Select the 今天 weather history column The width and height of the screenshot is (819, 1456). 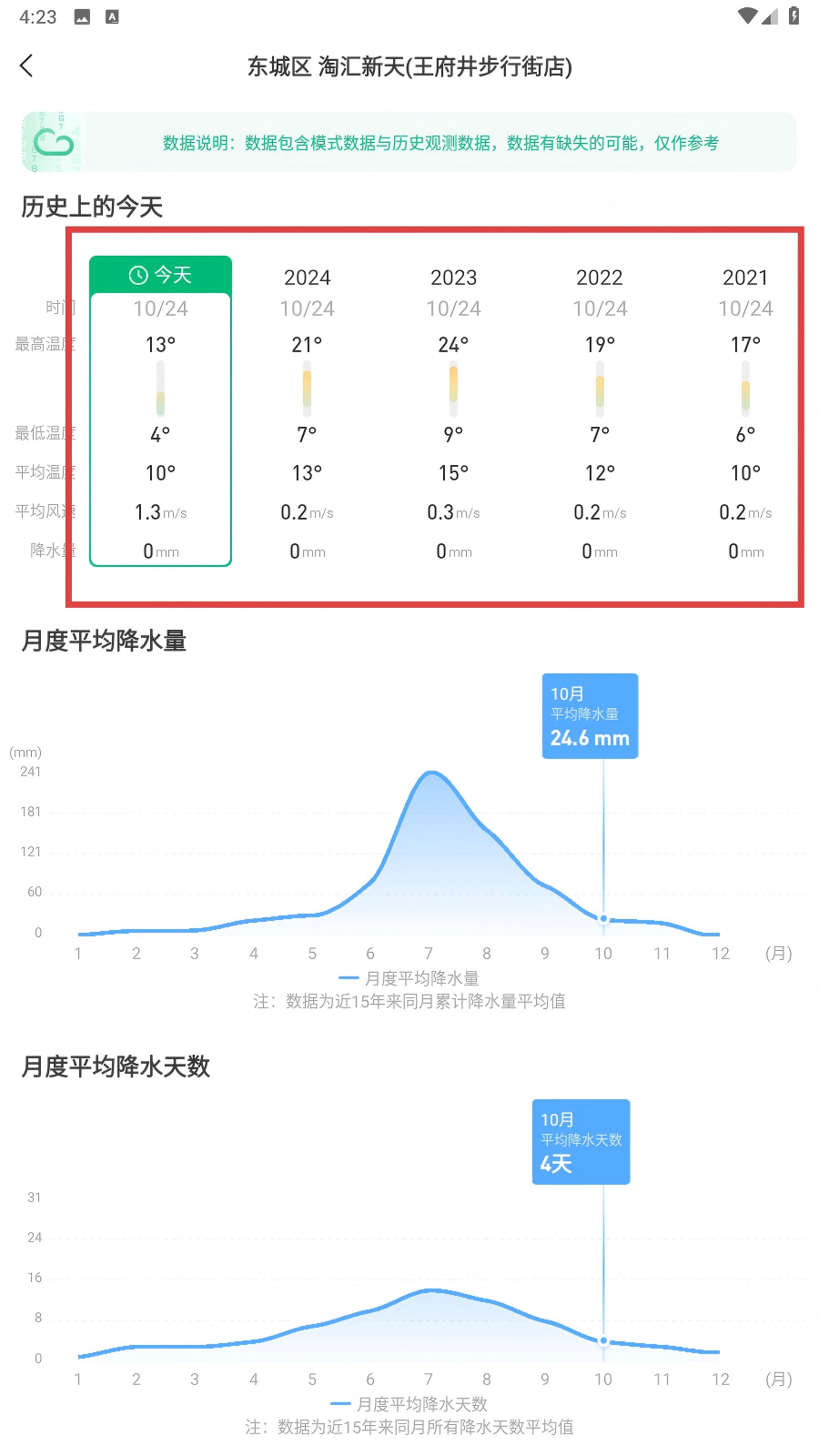pyautogui.click(x=160, y=411)
